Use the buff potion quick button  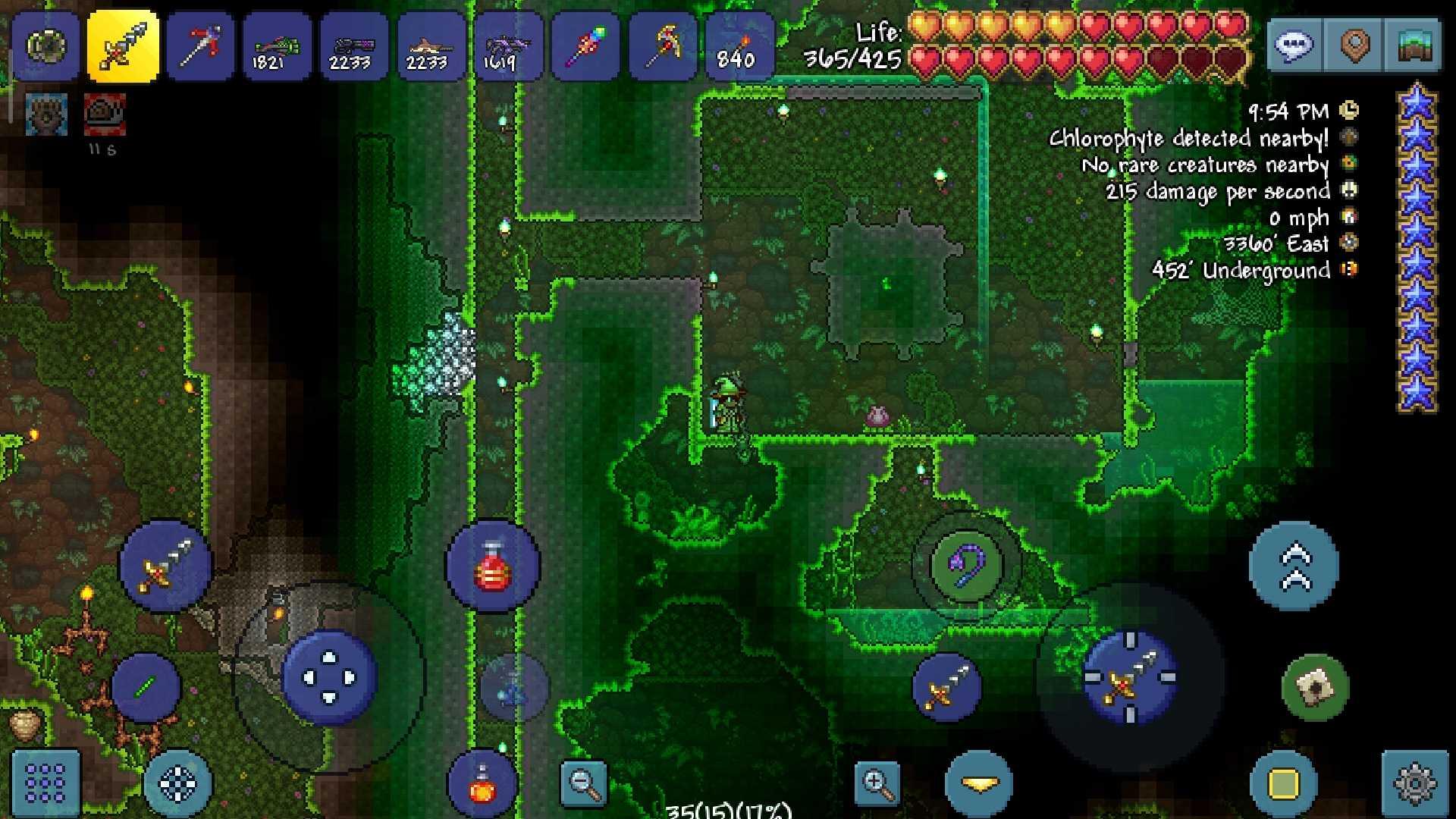pos(482,785)
